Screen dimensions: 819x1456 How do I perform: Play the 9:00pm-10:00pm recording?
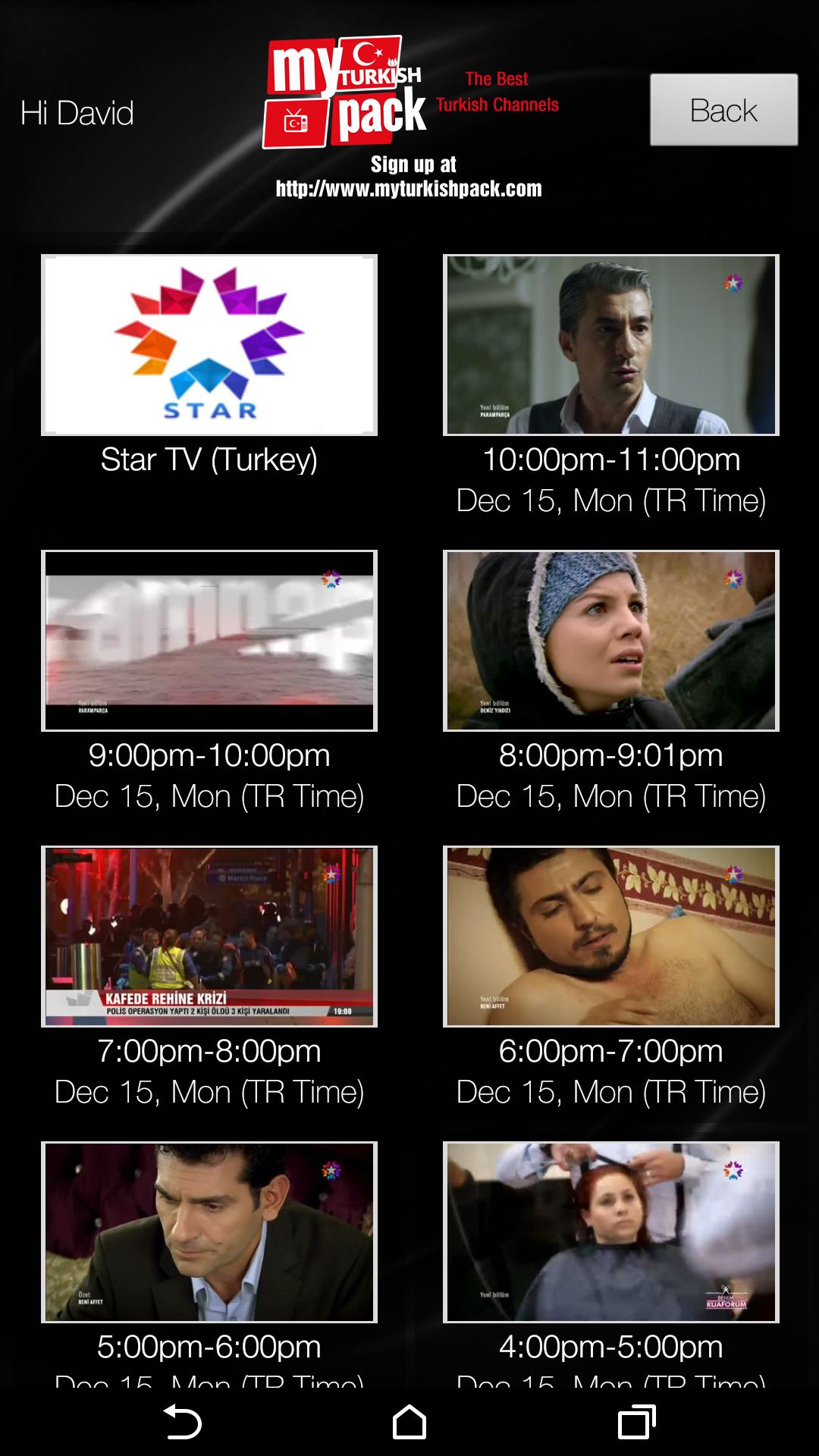tap(209, 641)
